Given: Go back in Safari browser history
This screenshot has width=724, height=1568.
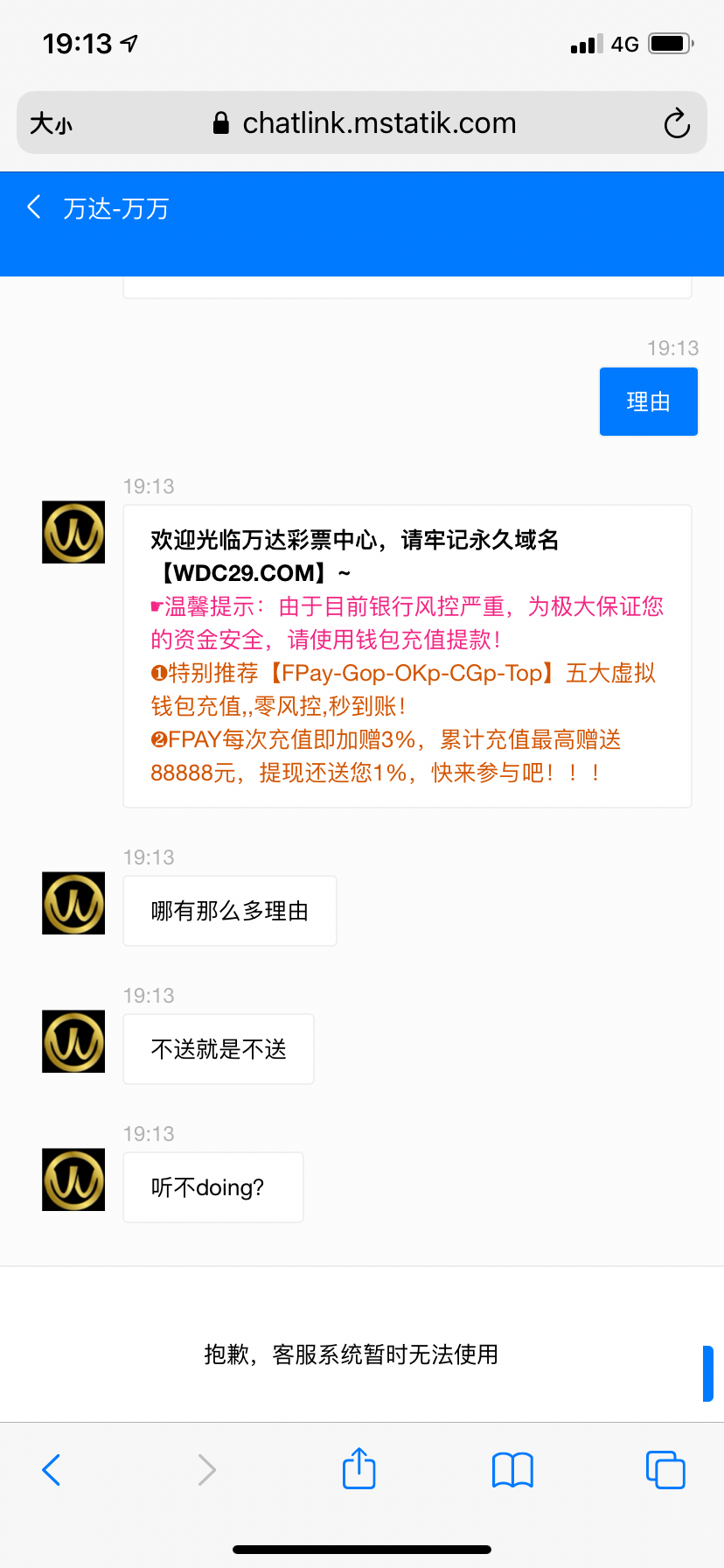Looking at the screenshot, I should (x=52, y=1470).
